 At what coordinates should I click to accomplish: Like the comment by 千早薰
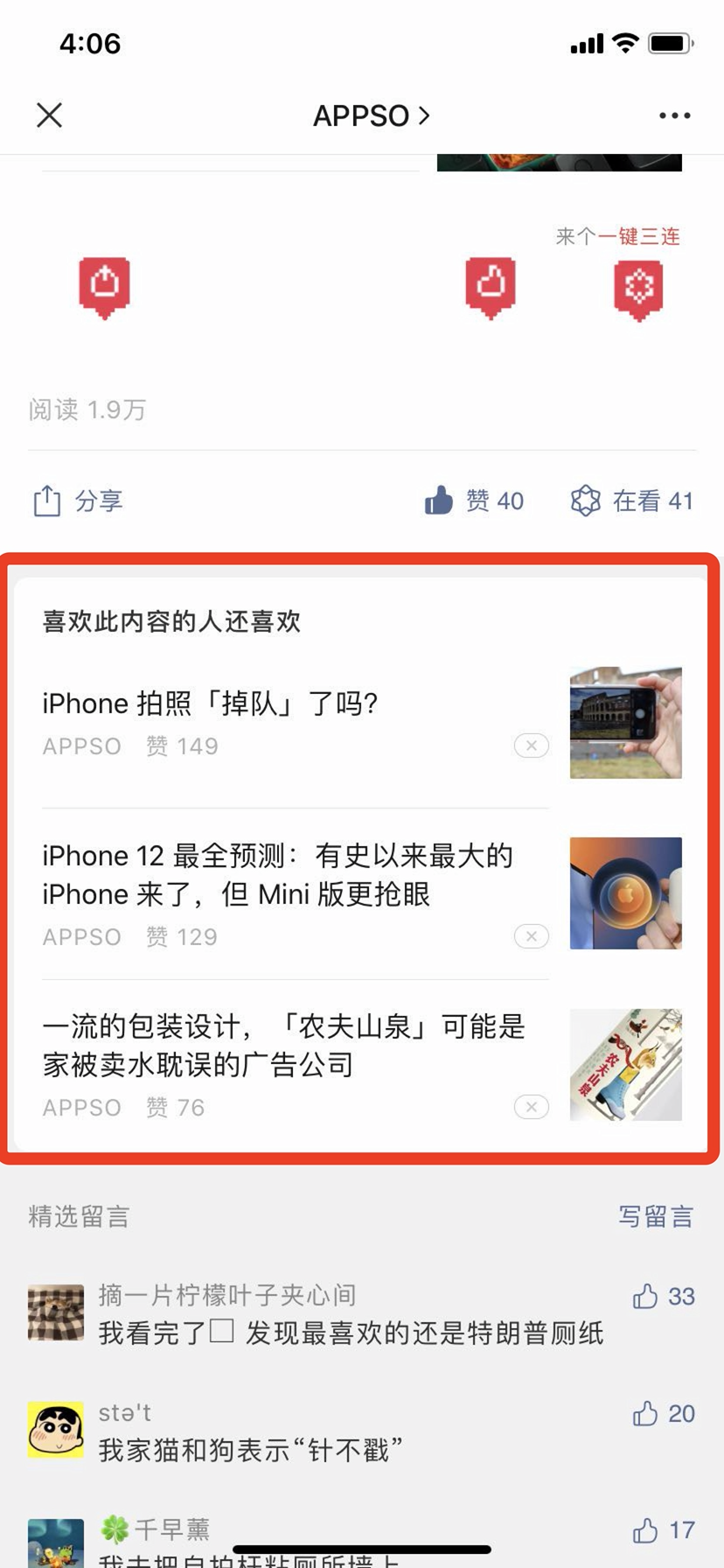[x=662, y=1530]
